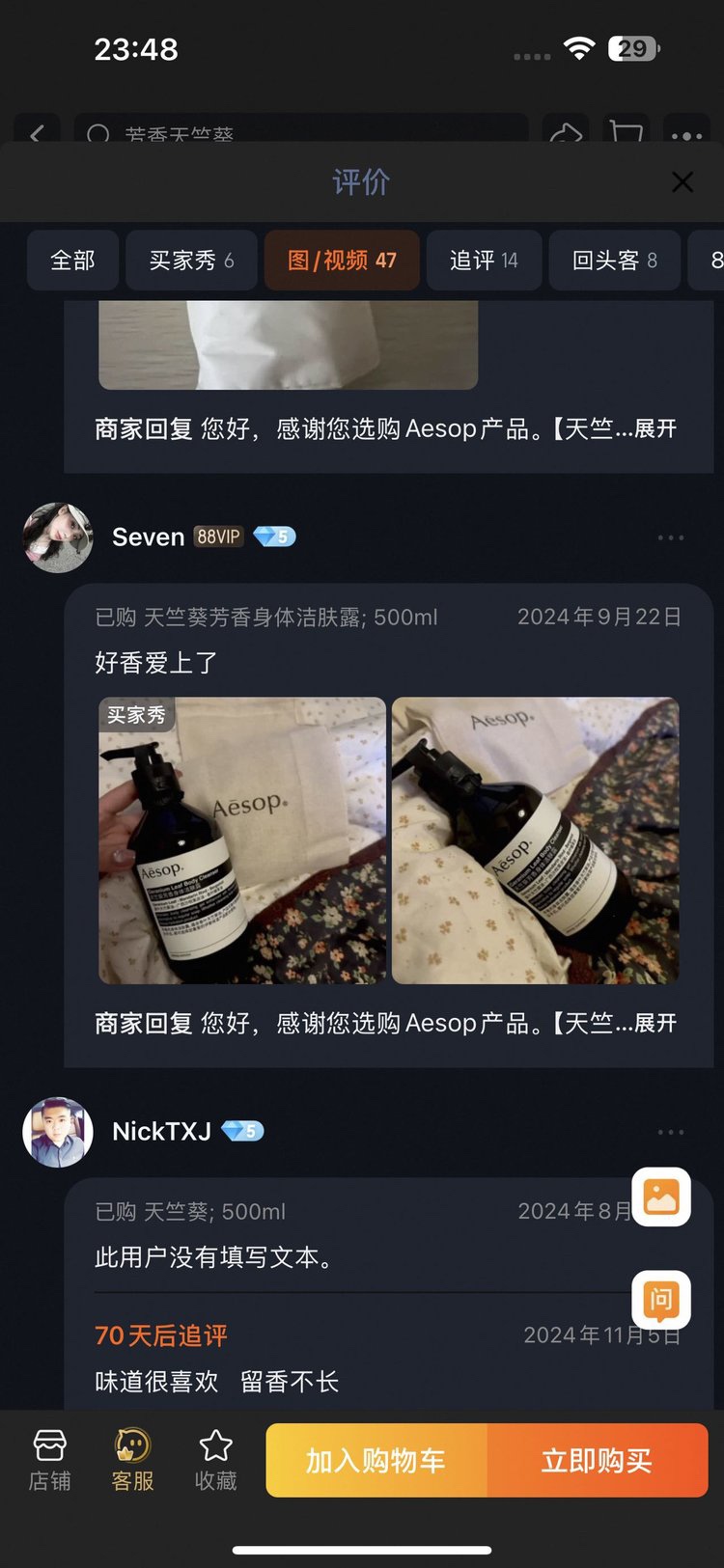Switch to the 全部 reviews filter
The width and height of the screenshot is (724, 1568).
[x=72, y=261]
